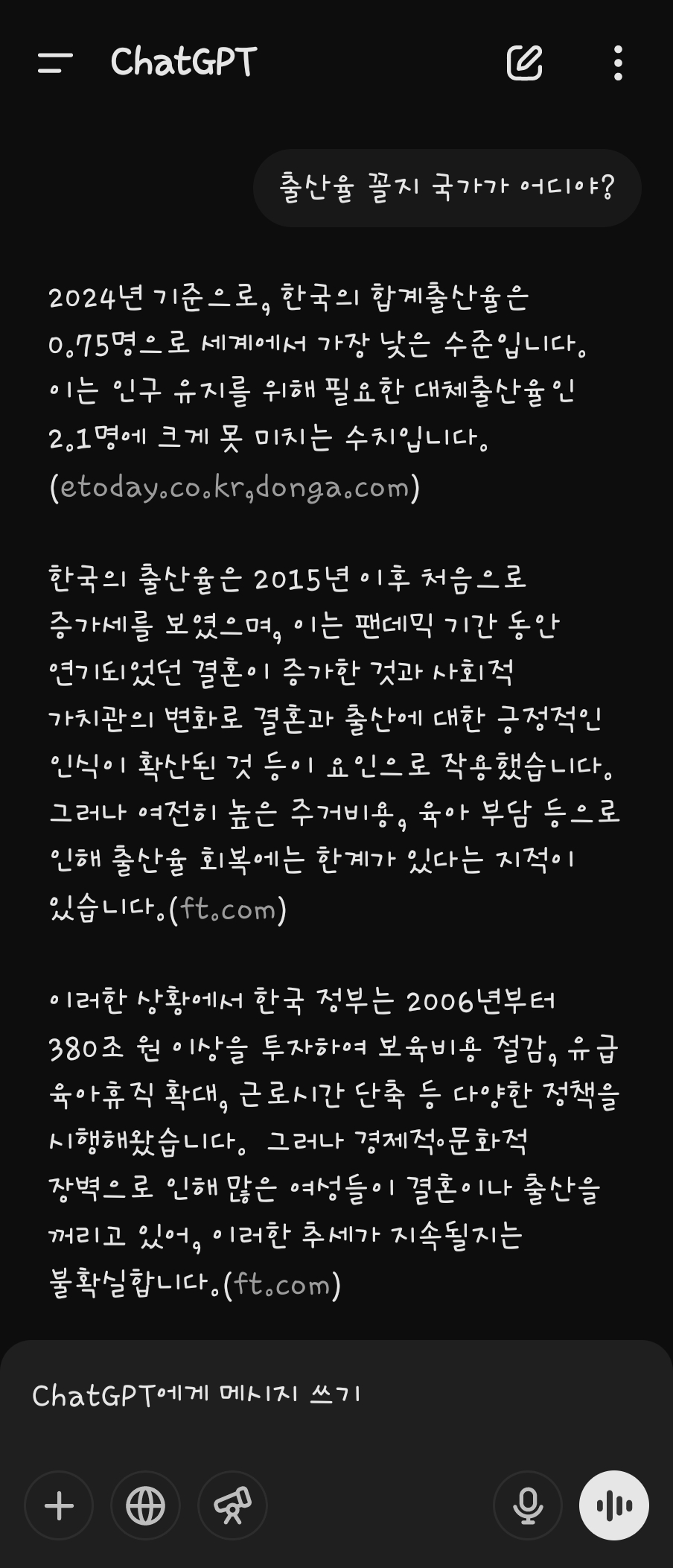Open the etoday.co.kr, donga.com source citation
673x1568 pixels.
click(x=235, y=488)
